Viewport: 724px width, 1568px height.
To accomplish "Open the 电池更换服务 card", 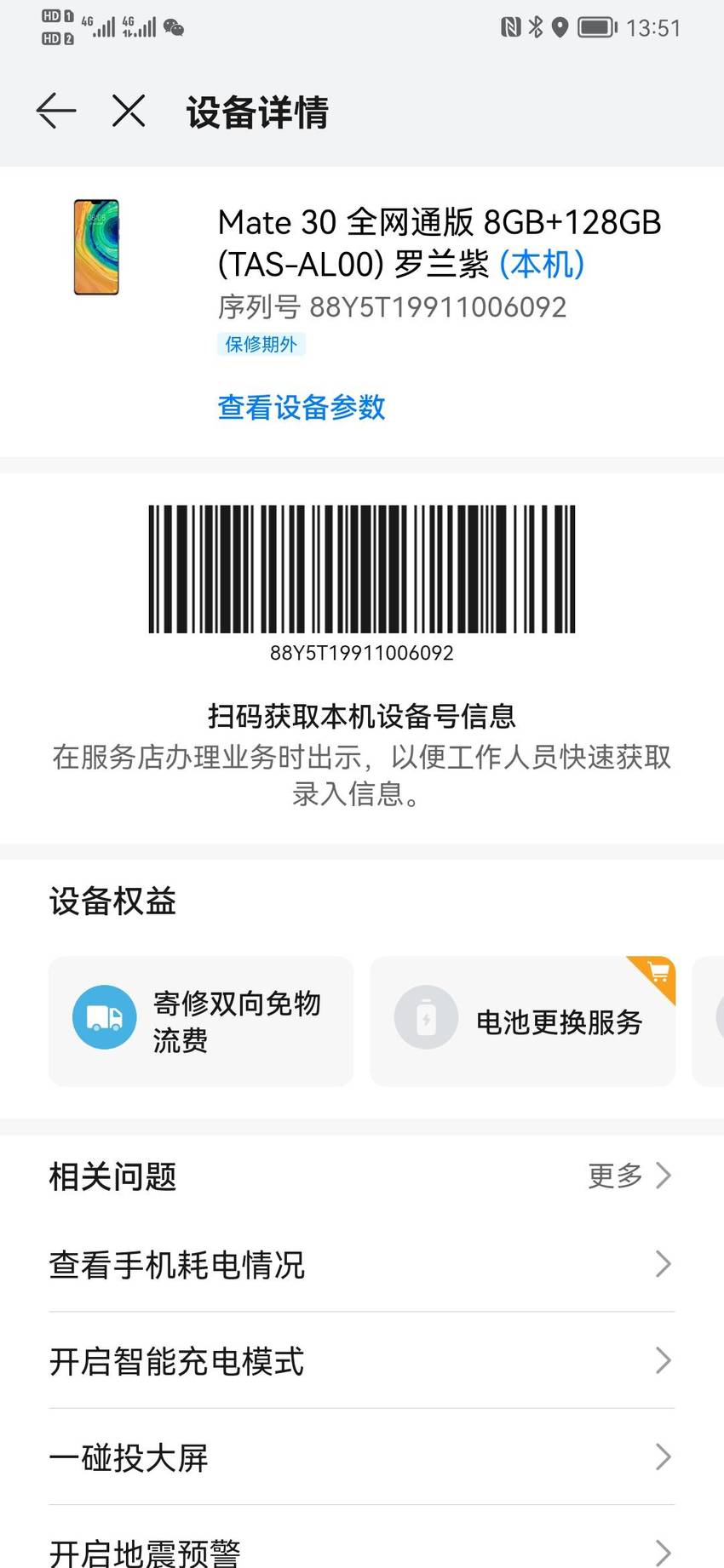I will [x=523, y=1021].
